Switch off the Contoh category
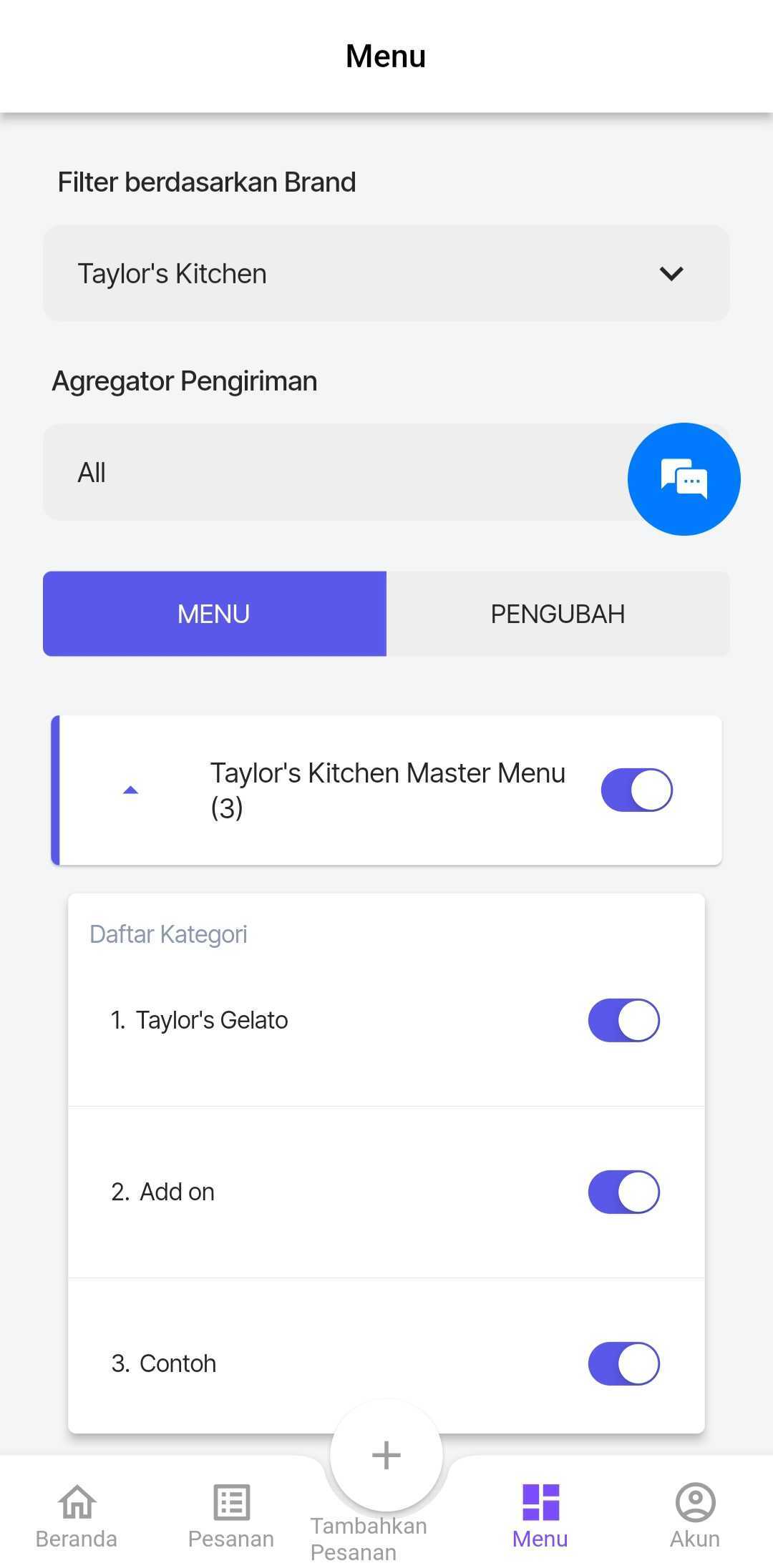Screen dimensions: 773x1568 pos(623,1363)
